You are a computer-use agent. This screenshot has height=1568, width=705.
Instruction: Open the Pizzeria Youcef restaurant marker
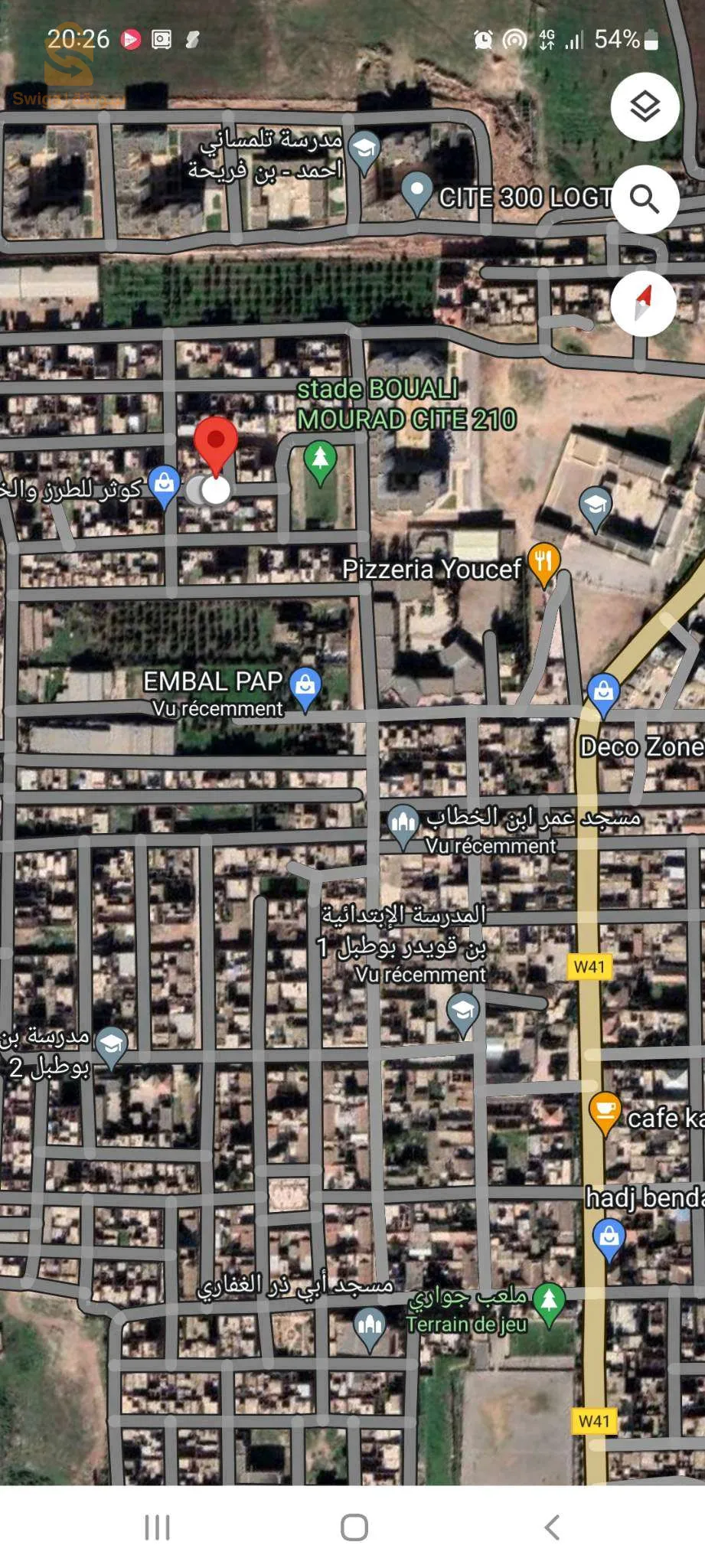543,563
